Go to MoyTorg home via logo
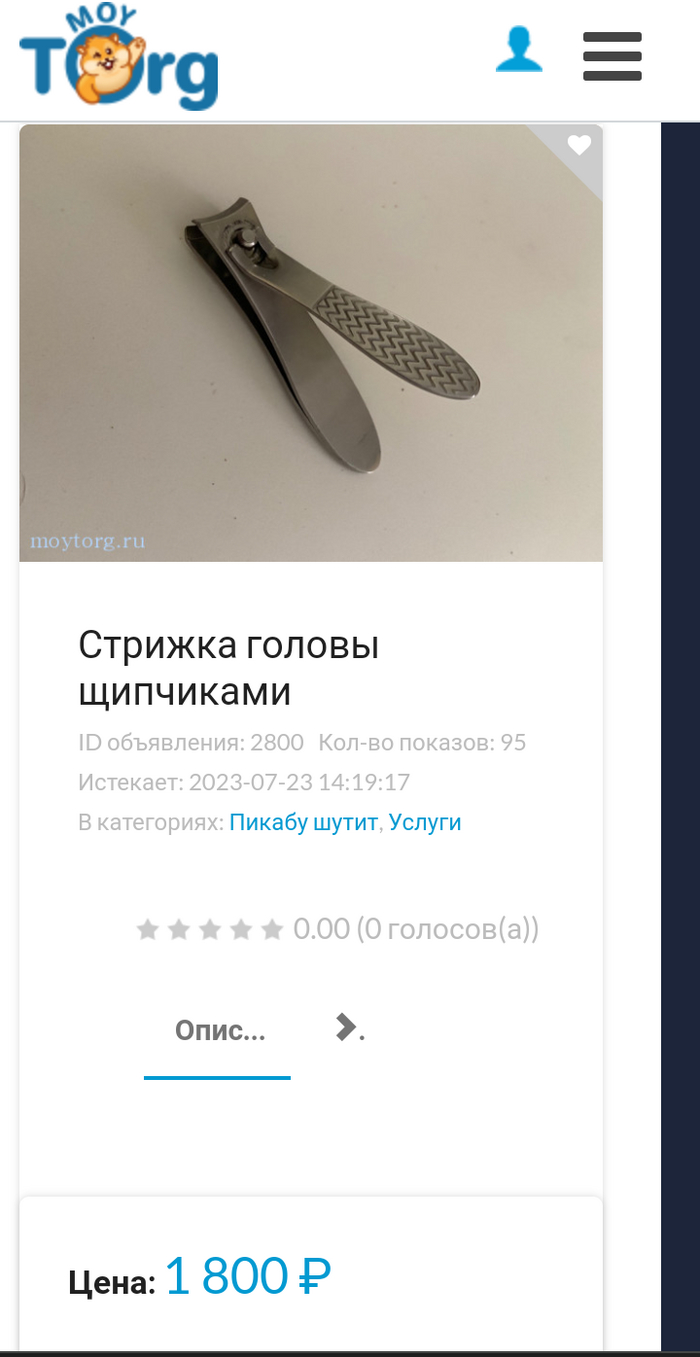The height and width of the screenshot is (1357, 700). 118,60
